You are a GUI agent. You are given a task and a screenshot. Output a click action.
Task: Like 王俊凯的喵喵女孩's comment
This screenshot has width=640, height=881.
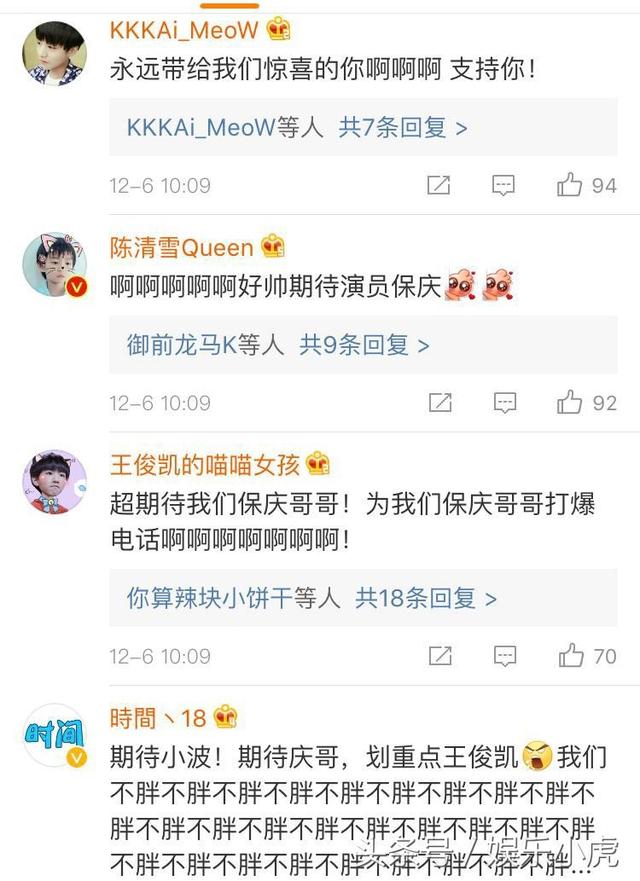[x=571, y=656]
